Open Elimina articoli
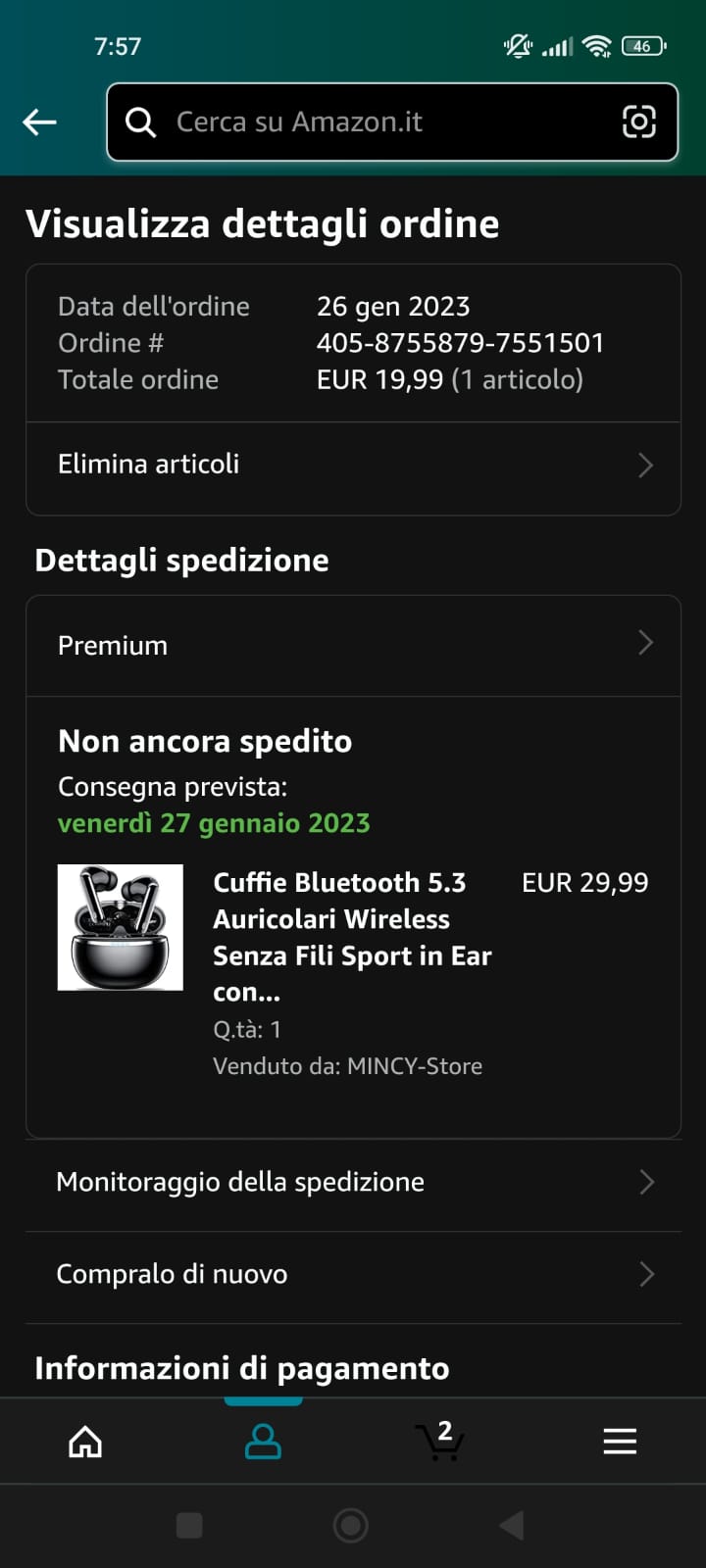This screenshot has width=706, height=1568. click(x=353, y=465)
